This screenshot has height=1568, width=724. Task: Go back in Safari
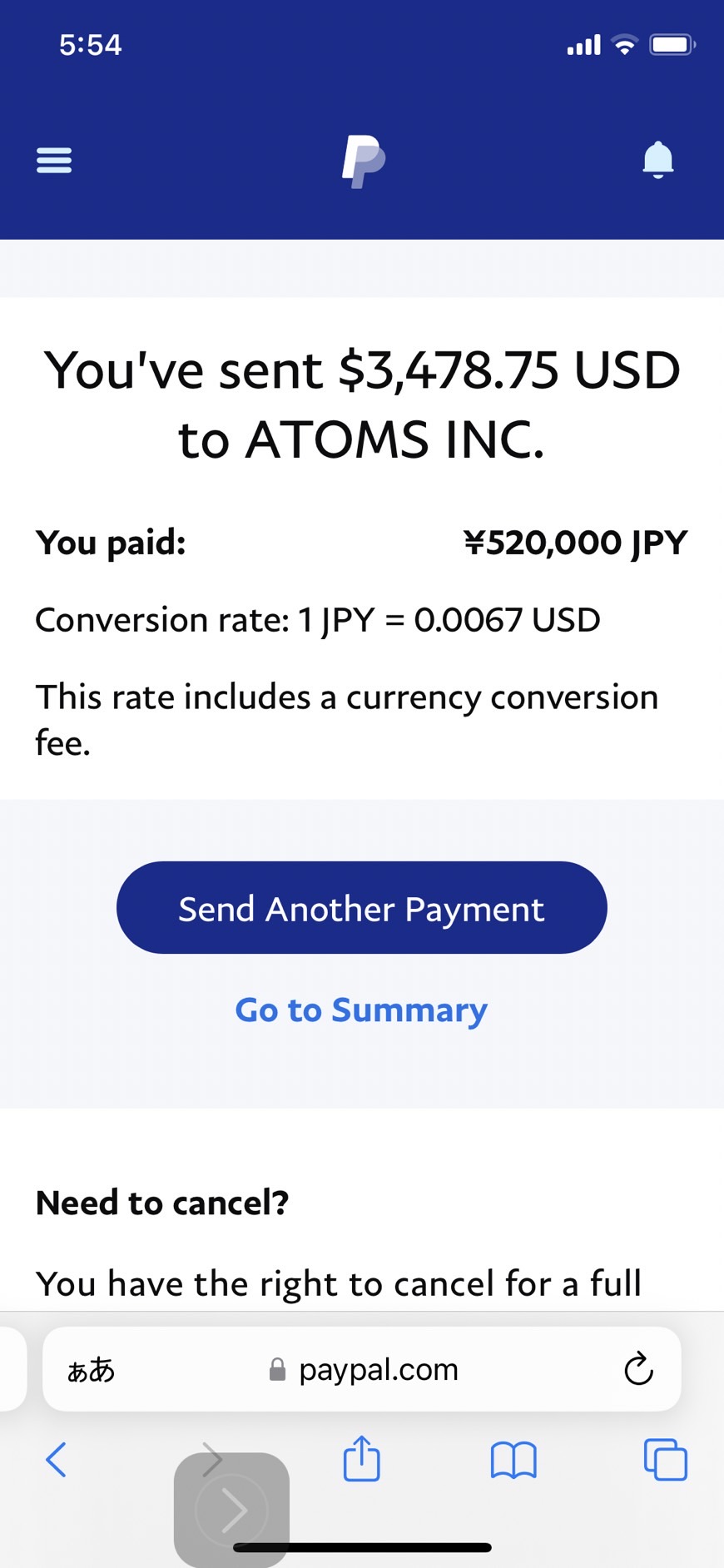(56, 1460)
